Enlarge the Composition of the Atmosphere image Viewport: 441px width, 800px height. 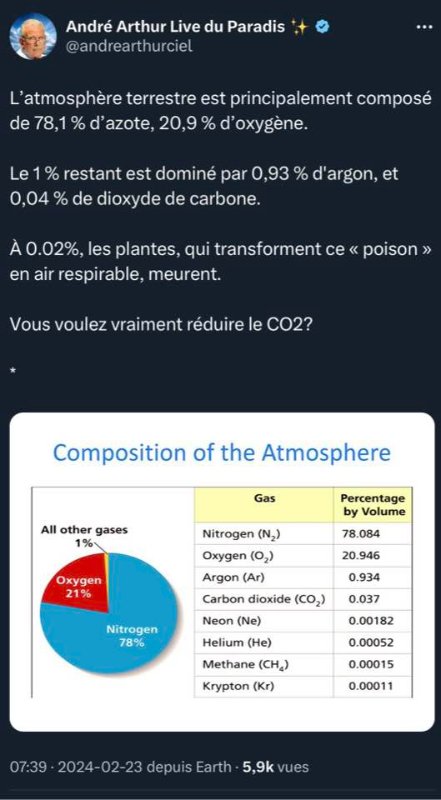tap(222, 571)
